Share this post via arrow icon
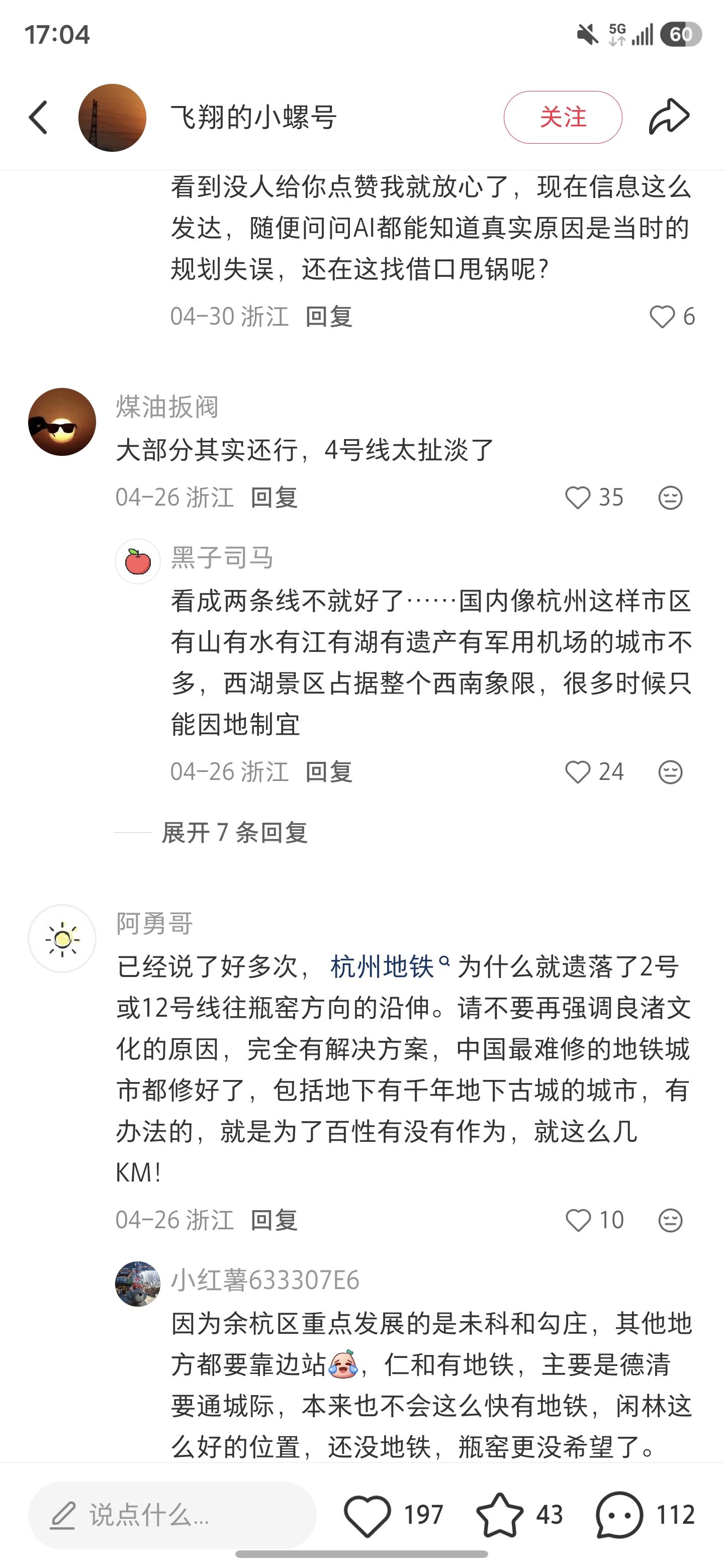The image size is (724, 1568). 669,116
